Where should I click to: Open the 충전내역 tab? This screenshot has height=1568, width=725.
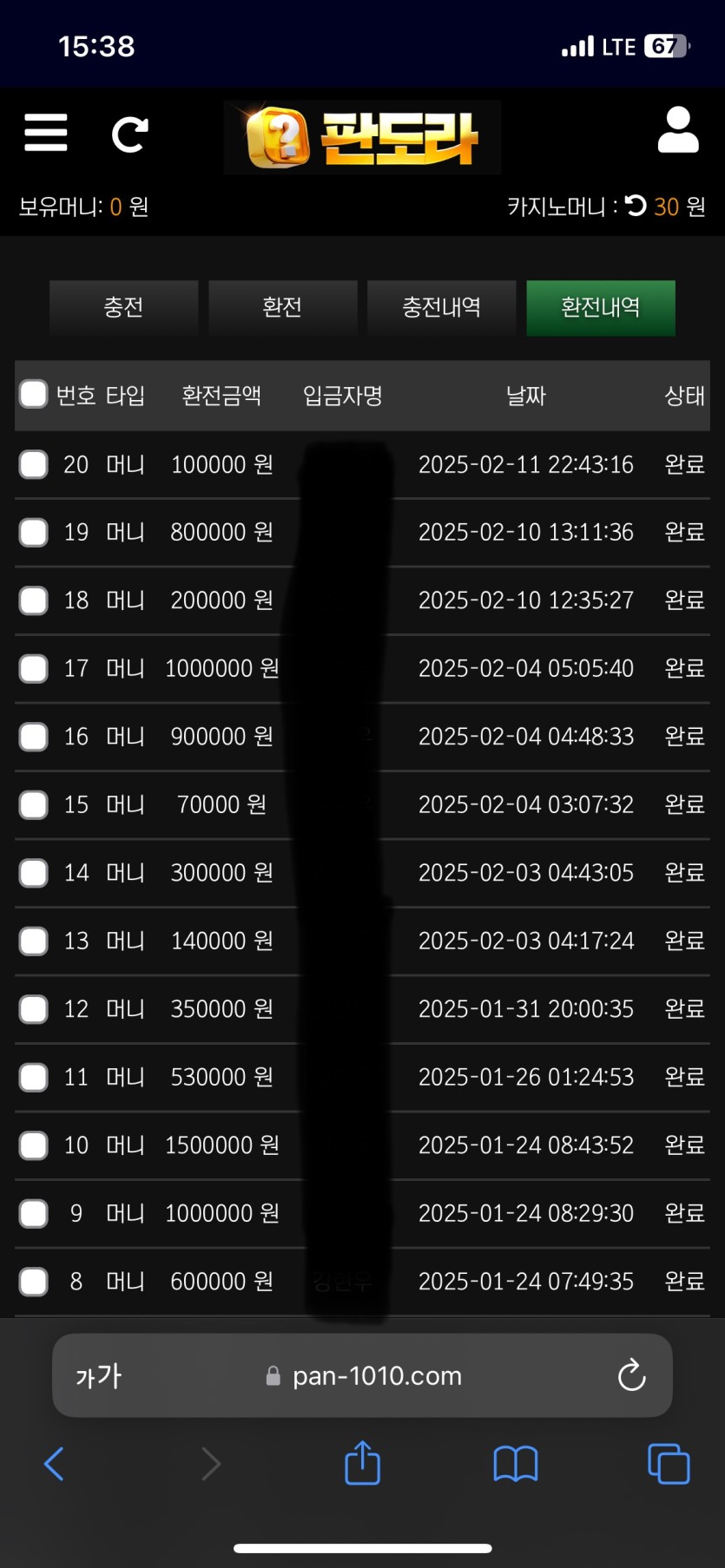coord(441,307)
